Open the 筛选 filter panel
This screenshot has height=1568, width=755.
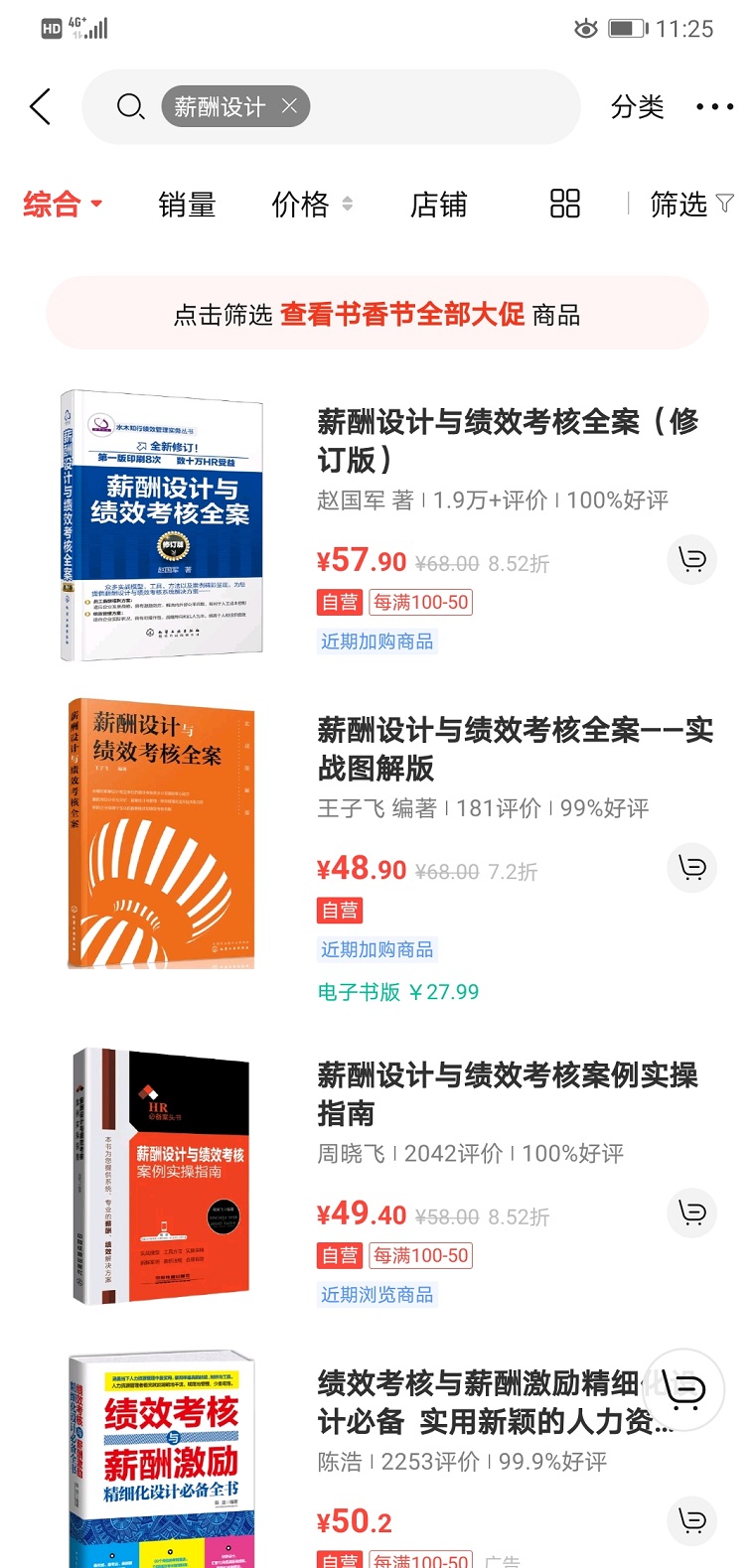(x=690, y=205)
